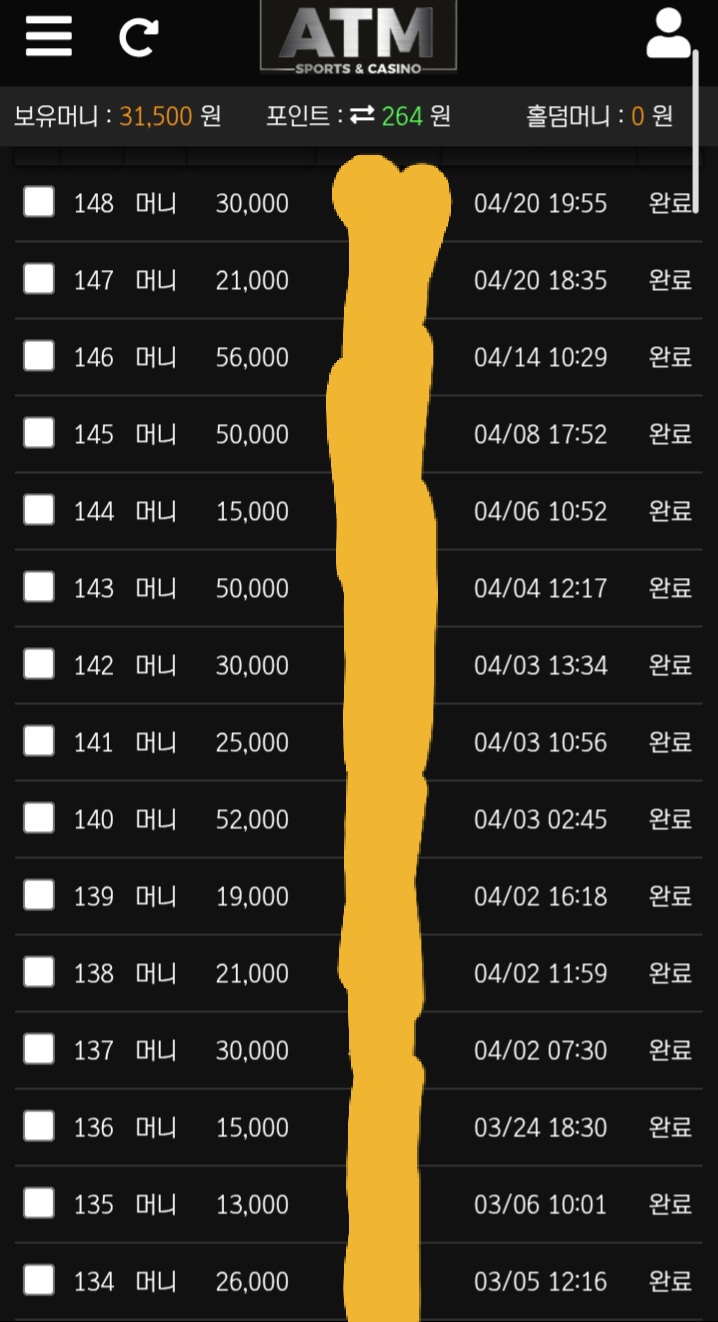Tap the points exchange arrows icon
Image resolution: width=718 pixels, height=1322 pixels.
click(x=362, y=116)
